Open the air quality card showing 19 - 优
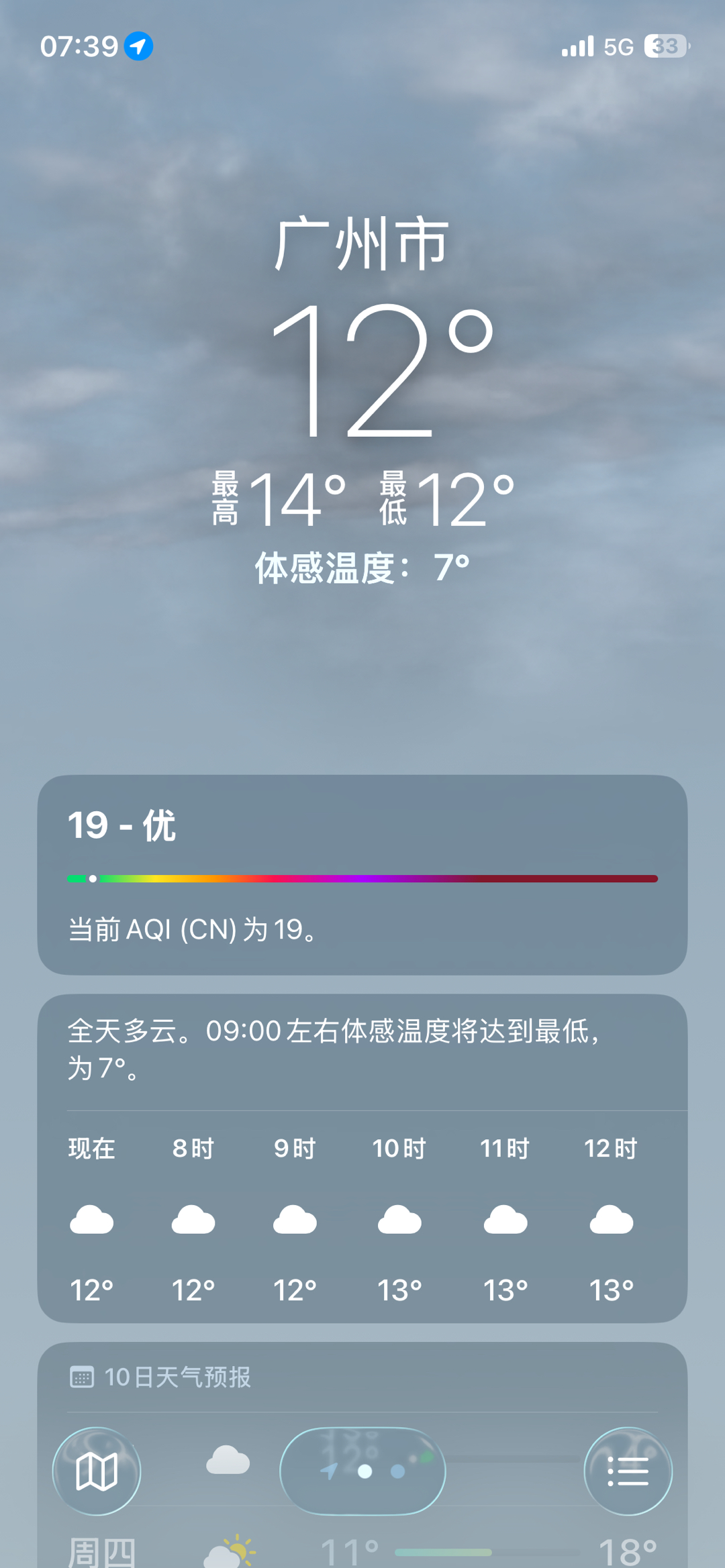This screenshot has width=725, height=1568. (362, 874)
